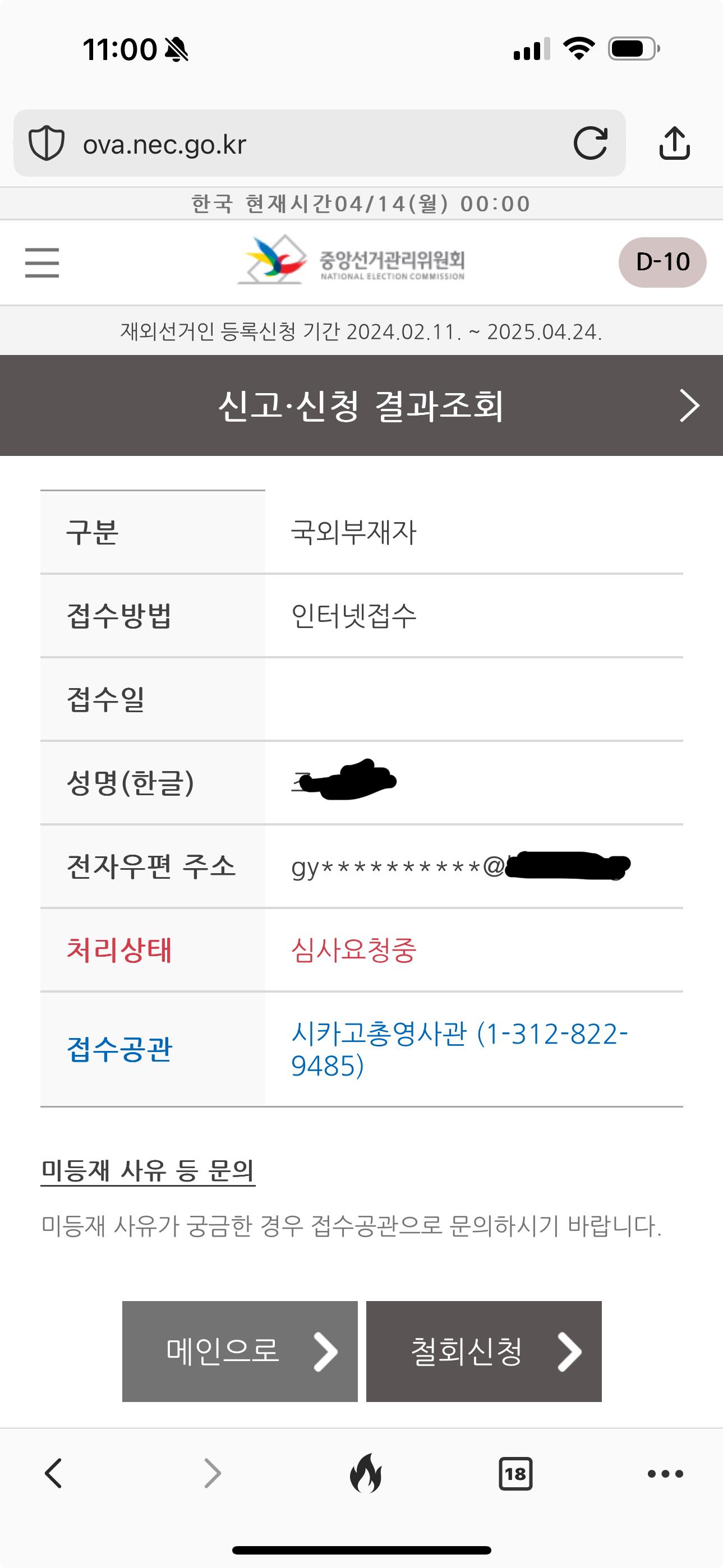Viewport: 723px width, 1568px height.
Task: Tap the 철회신청 button
Action: (x=484, y=1352)
